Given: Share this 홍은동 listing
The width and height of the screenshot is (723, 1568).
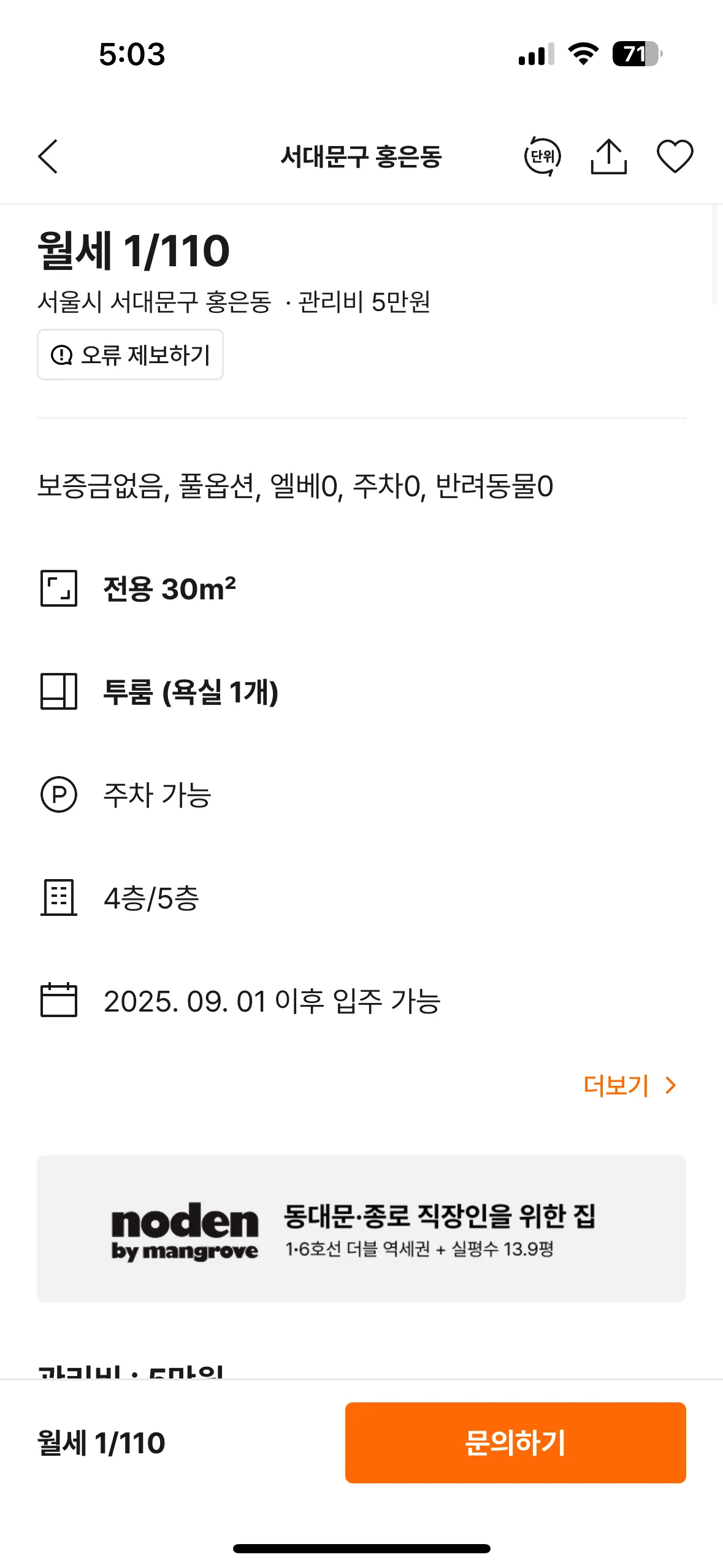Looking at the screenshot, I should coord(608,156).
